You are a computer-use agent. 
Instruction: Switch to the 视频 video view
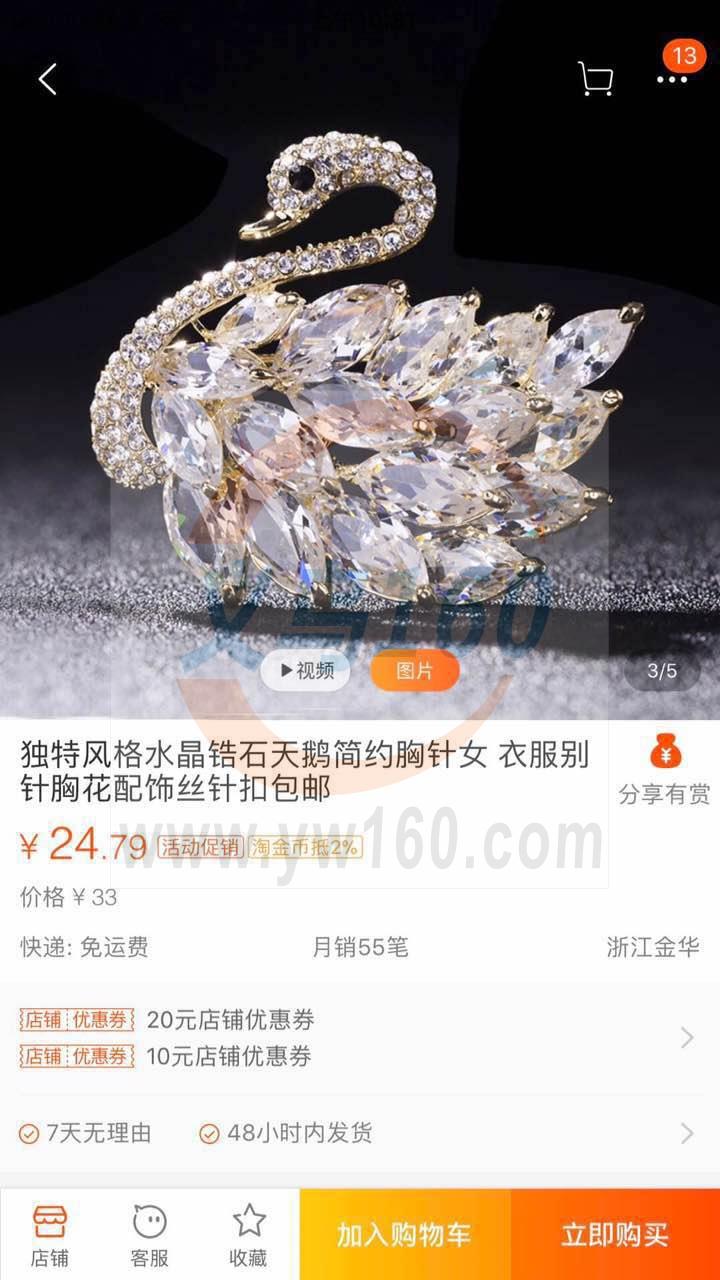[x=306, y=670]
